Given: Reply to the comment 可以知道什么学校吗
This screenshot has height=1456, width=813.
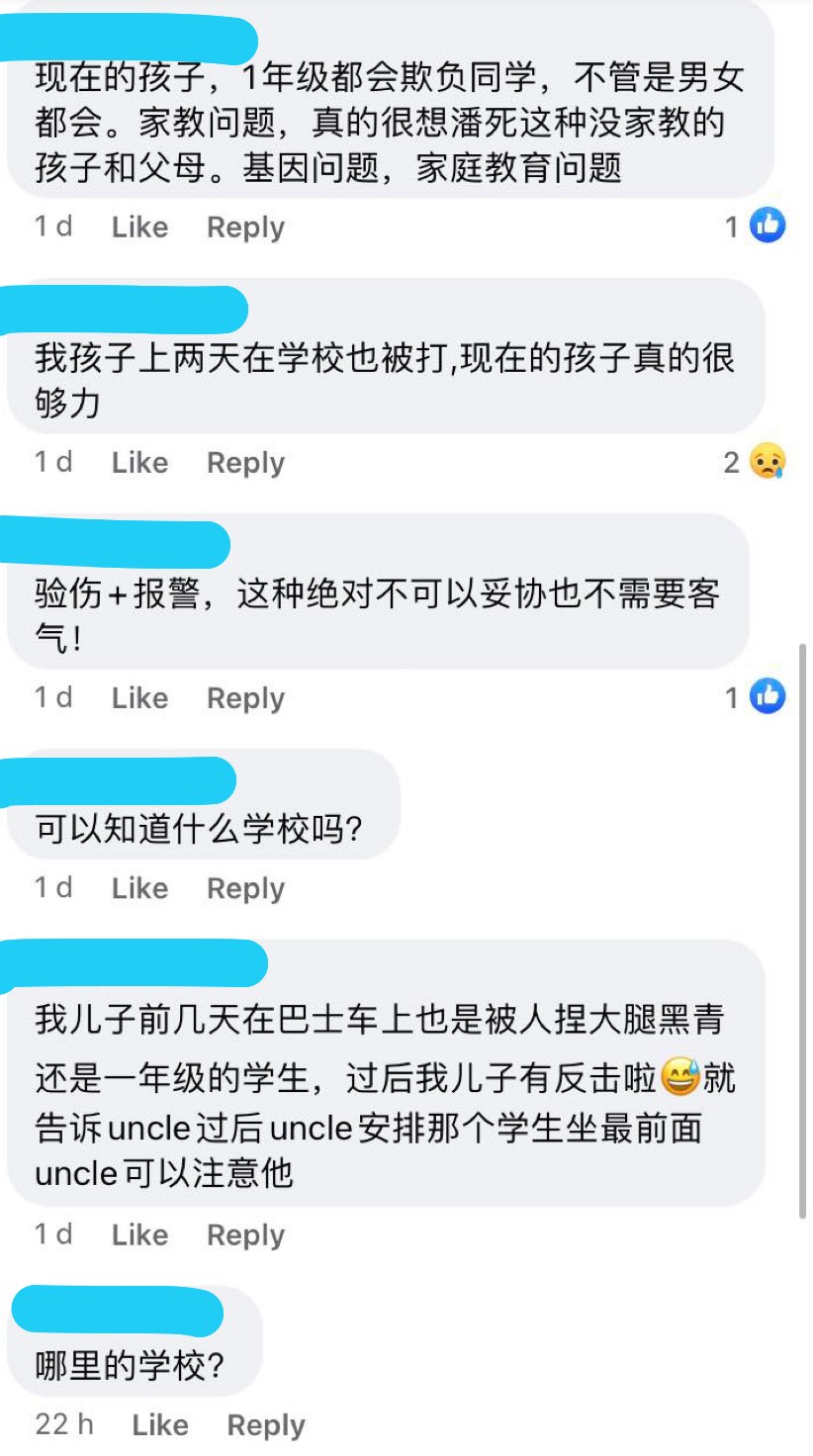Looking at the screenshot, I should pos(245,888).
